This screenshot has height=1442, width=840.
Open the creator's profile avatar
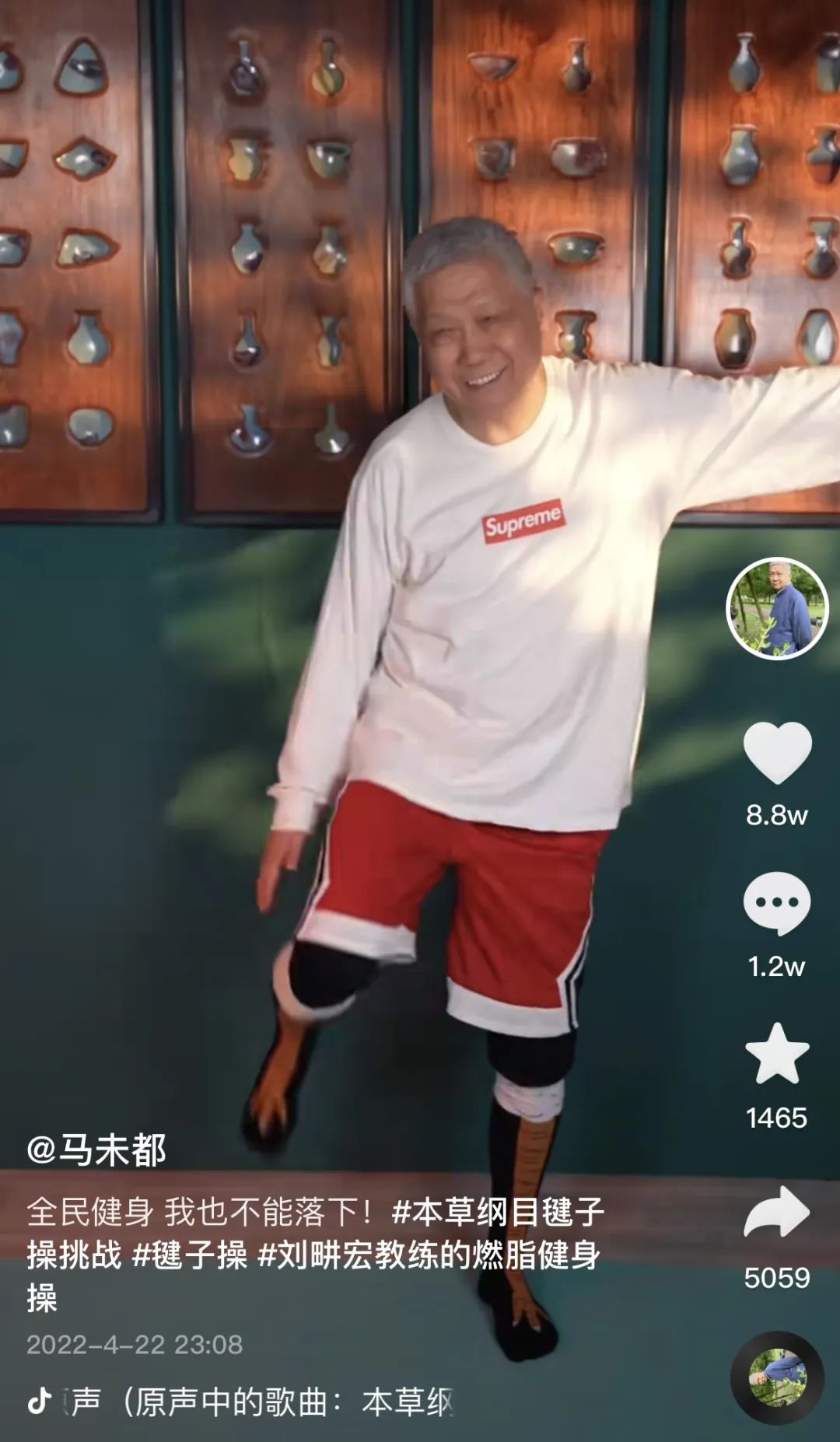pyautogui.click(x=776, y=608)
